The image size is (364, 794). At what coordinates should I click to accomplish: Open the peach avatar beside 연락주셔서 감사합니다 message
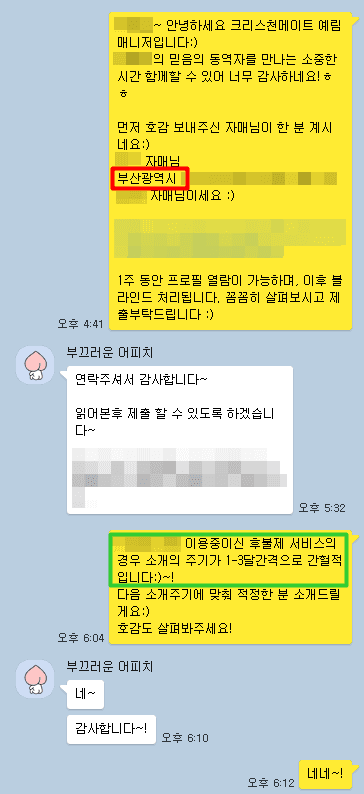coord(34,365)
